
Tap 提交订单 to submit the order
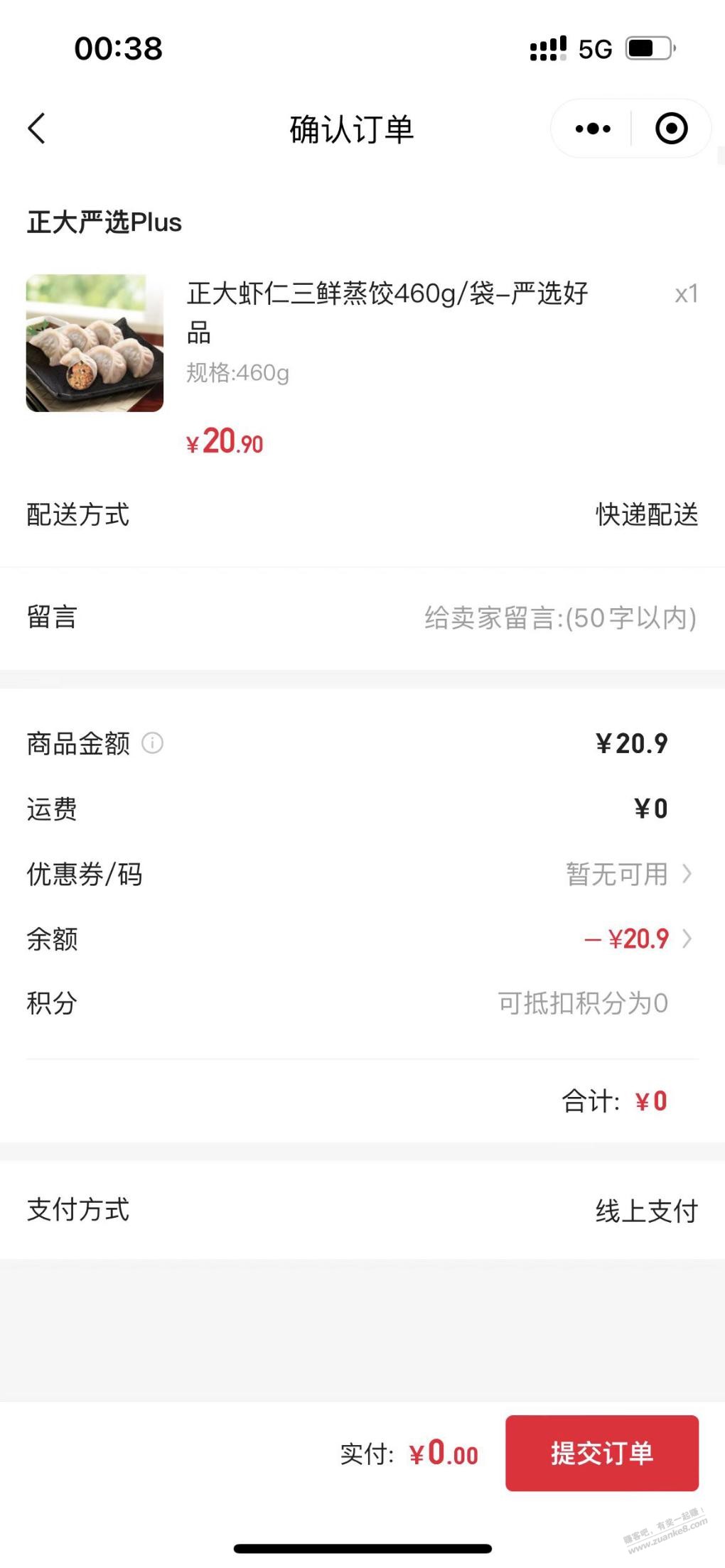click(x=601, y=1453)
